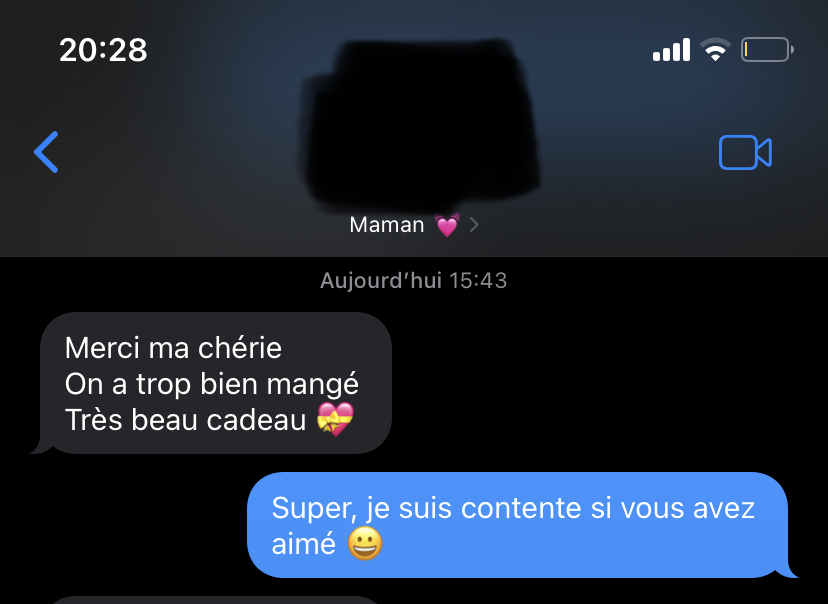Open contact details for Maman
828x604 pixels.
click(x=414, y=225)
